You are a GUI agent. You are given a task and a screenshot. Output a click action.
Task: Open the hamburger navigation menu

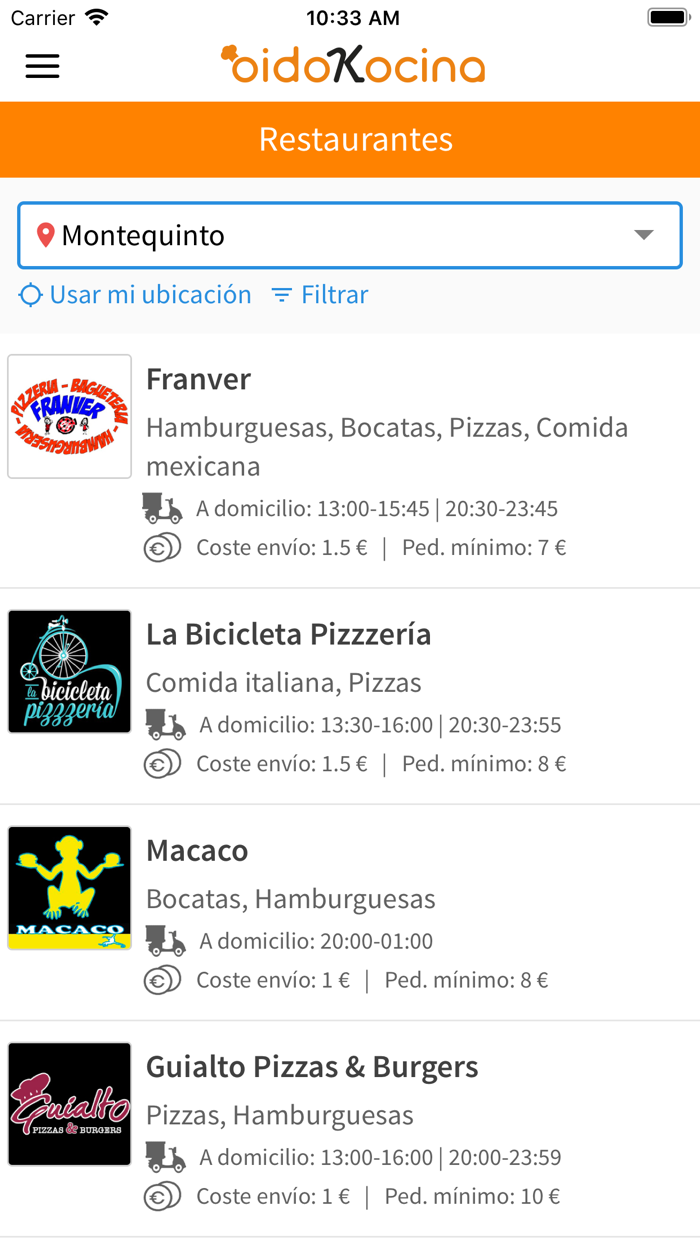point(42,66)
